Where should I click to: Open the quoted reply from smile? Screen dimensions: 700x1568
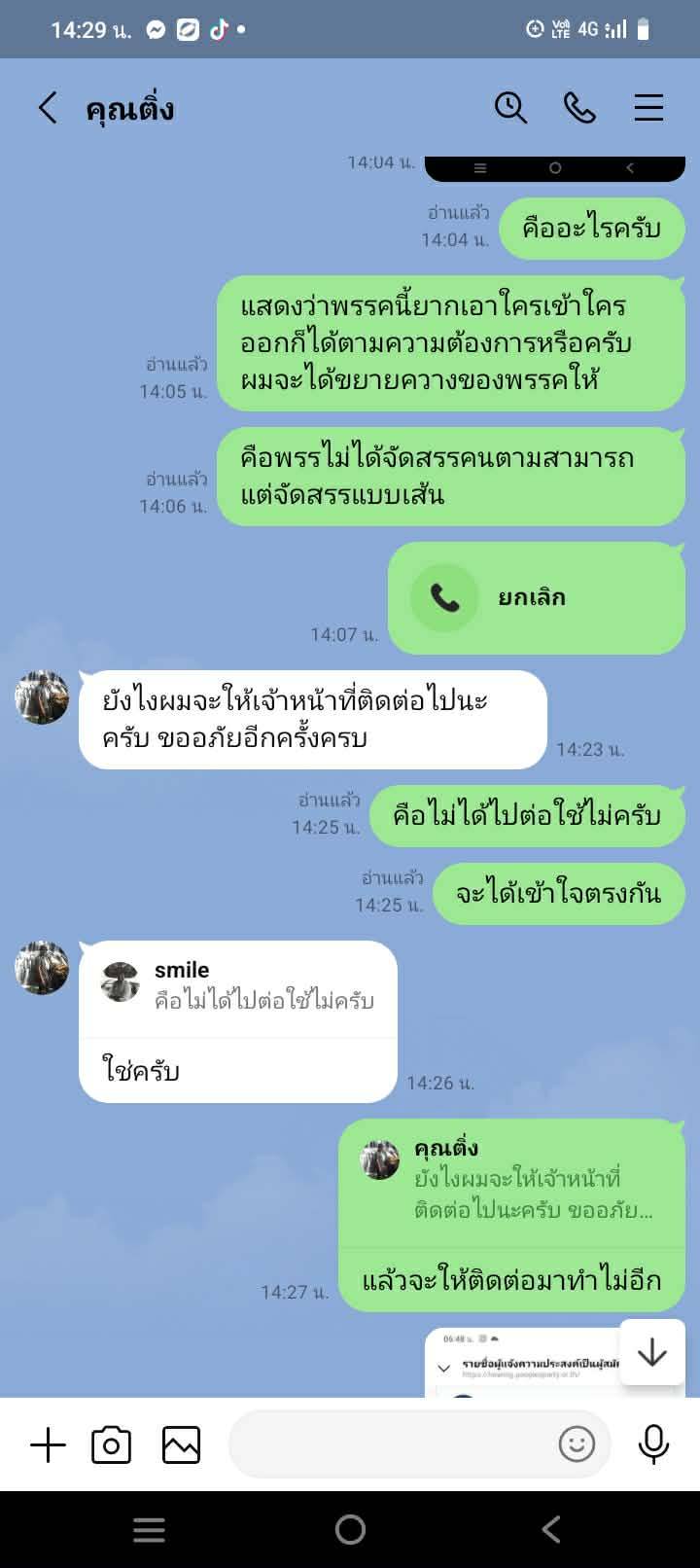tap(238, 986)
